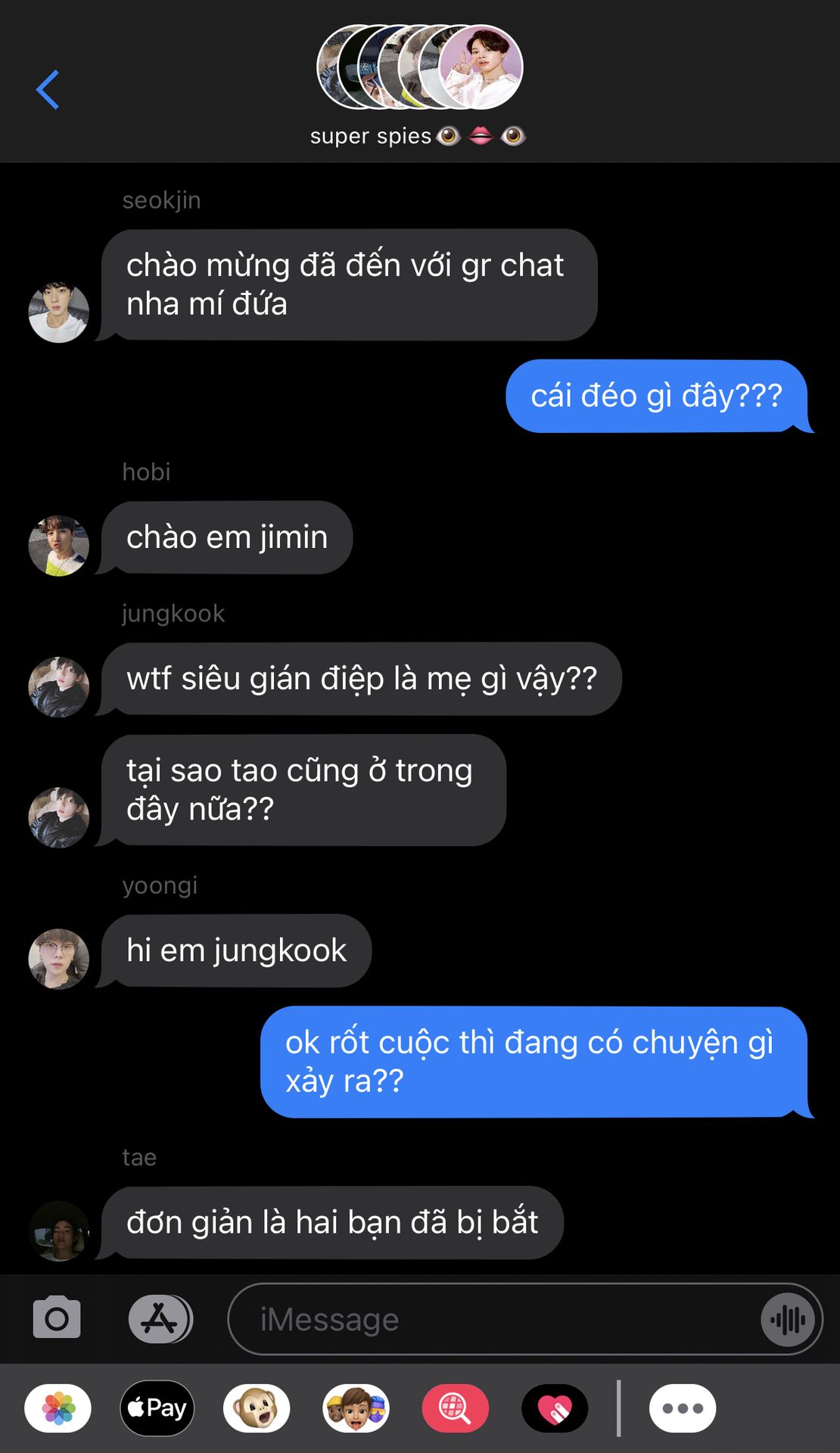Open the #images search app
The width and height of the screenshot is (840, 1453).
[455, 1408]
